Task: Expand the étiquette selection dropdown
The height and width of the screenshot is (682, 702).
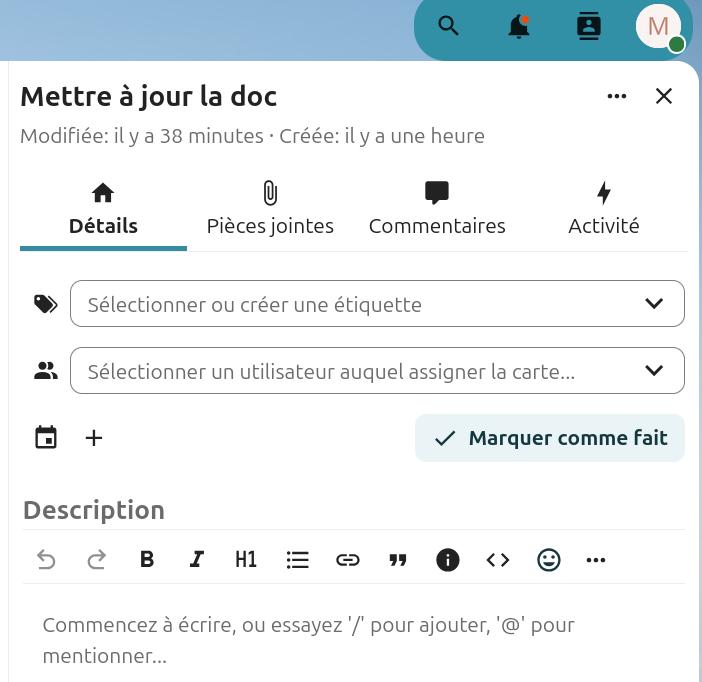Action: [377, 304]
